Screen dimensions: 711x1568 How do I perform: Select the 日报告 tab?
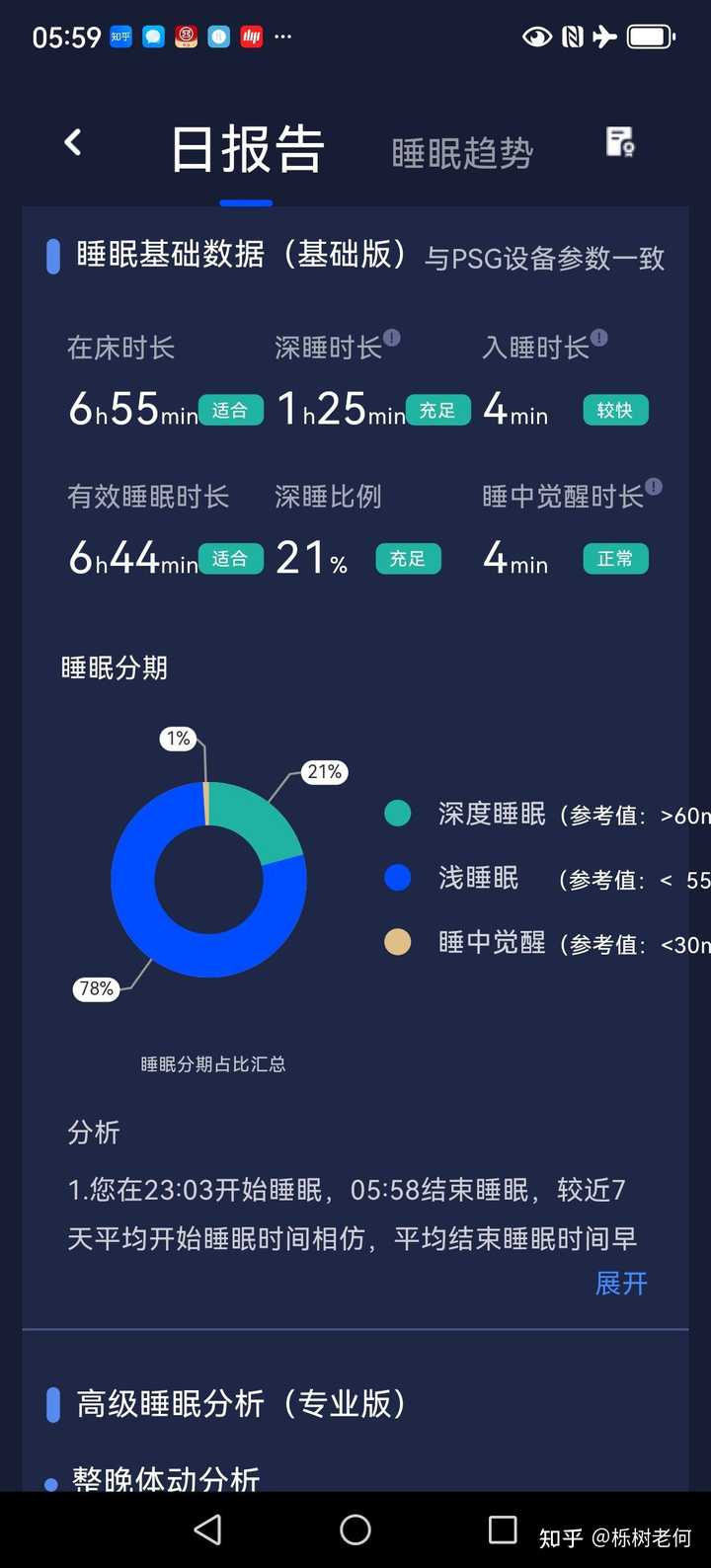click(247, 151)
